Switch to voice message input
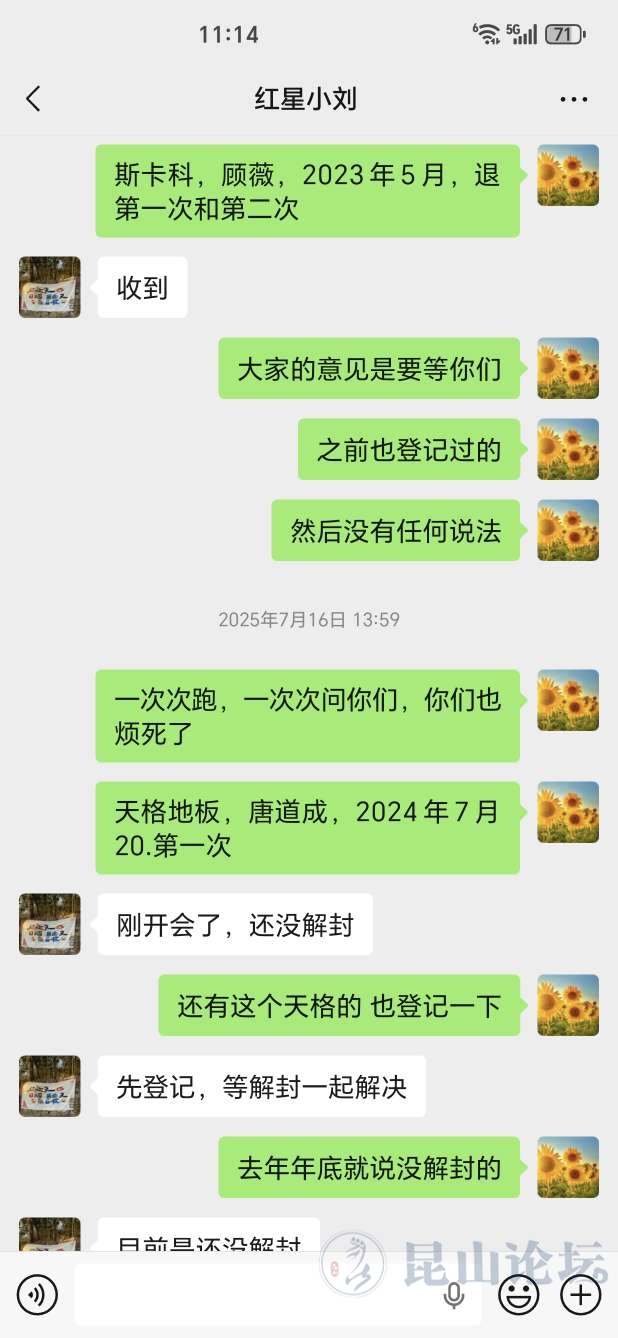618x1338 pixels. point(37,1295)
